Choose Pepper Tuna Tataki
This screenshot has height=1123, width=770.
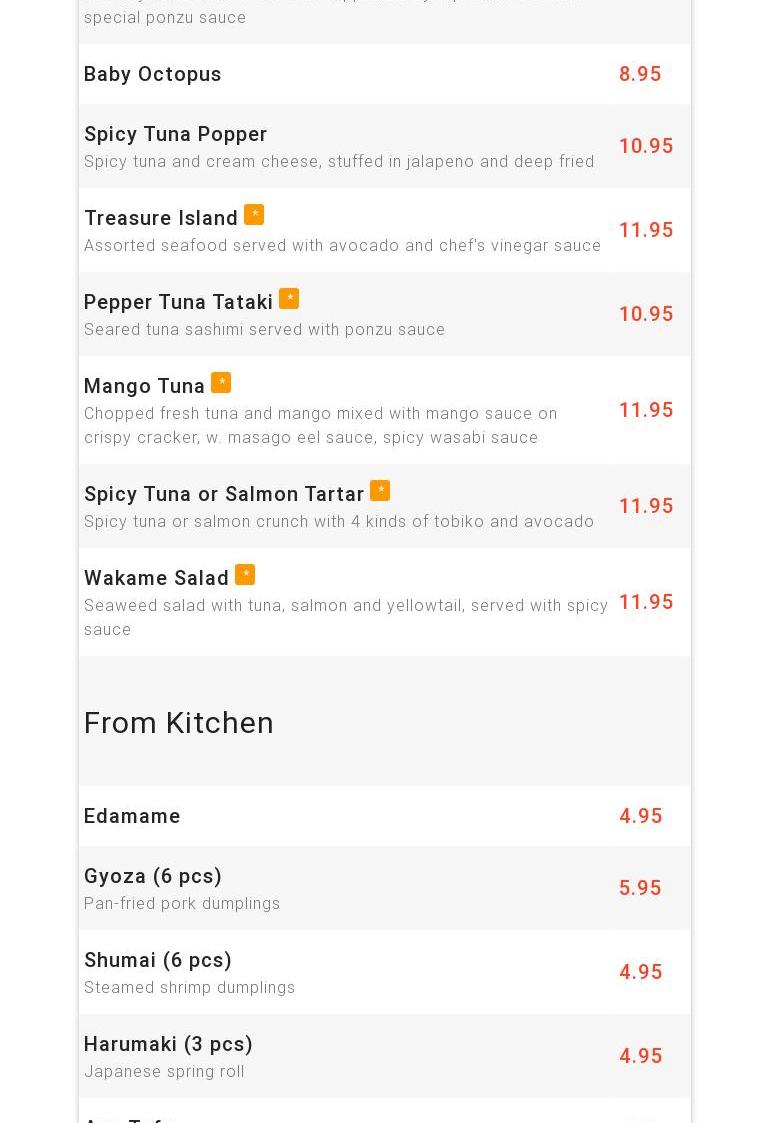pyautogui.click(x=178, y=302)
